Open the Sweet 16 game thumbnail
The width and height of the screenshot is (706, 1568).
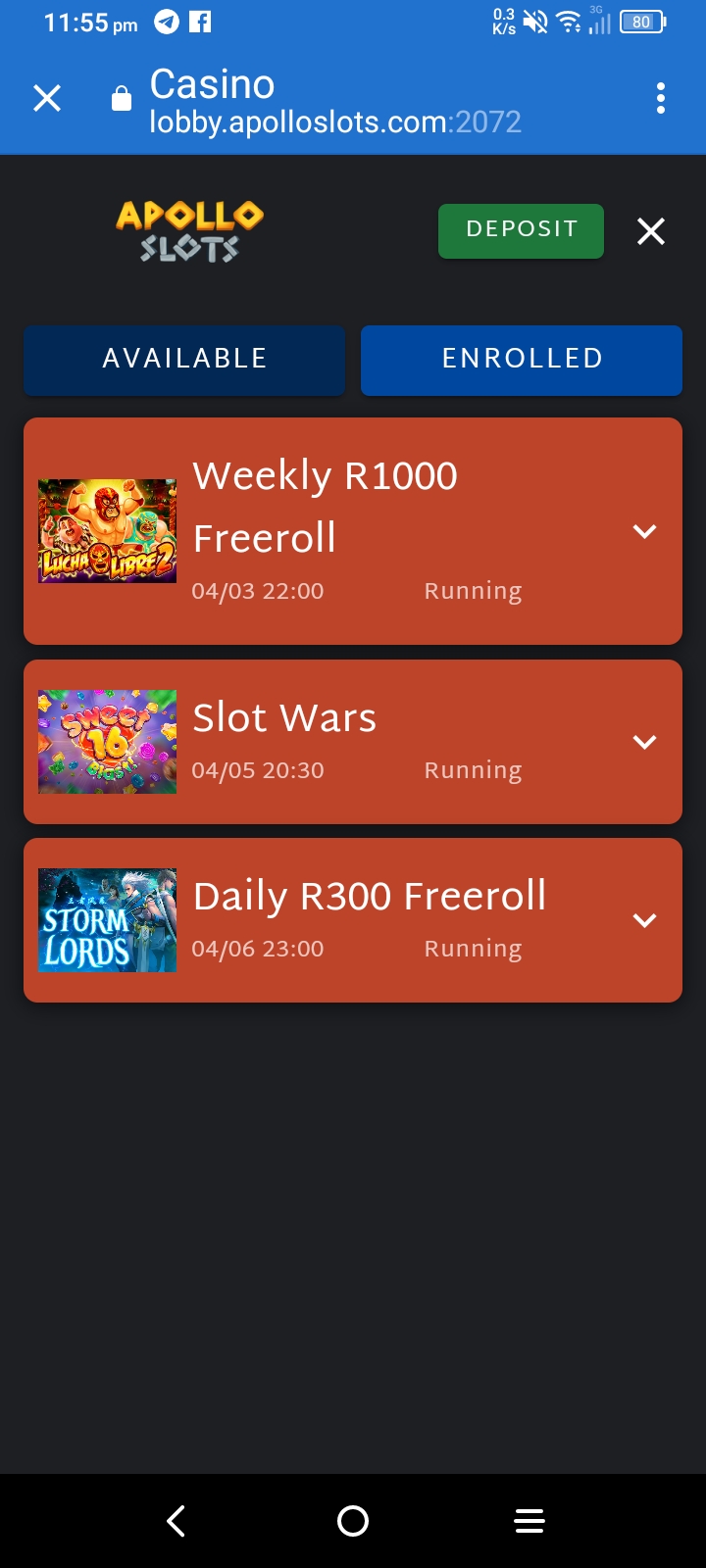click(x=108, y=742)
